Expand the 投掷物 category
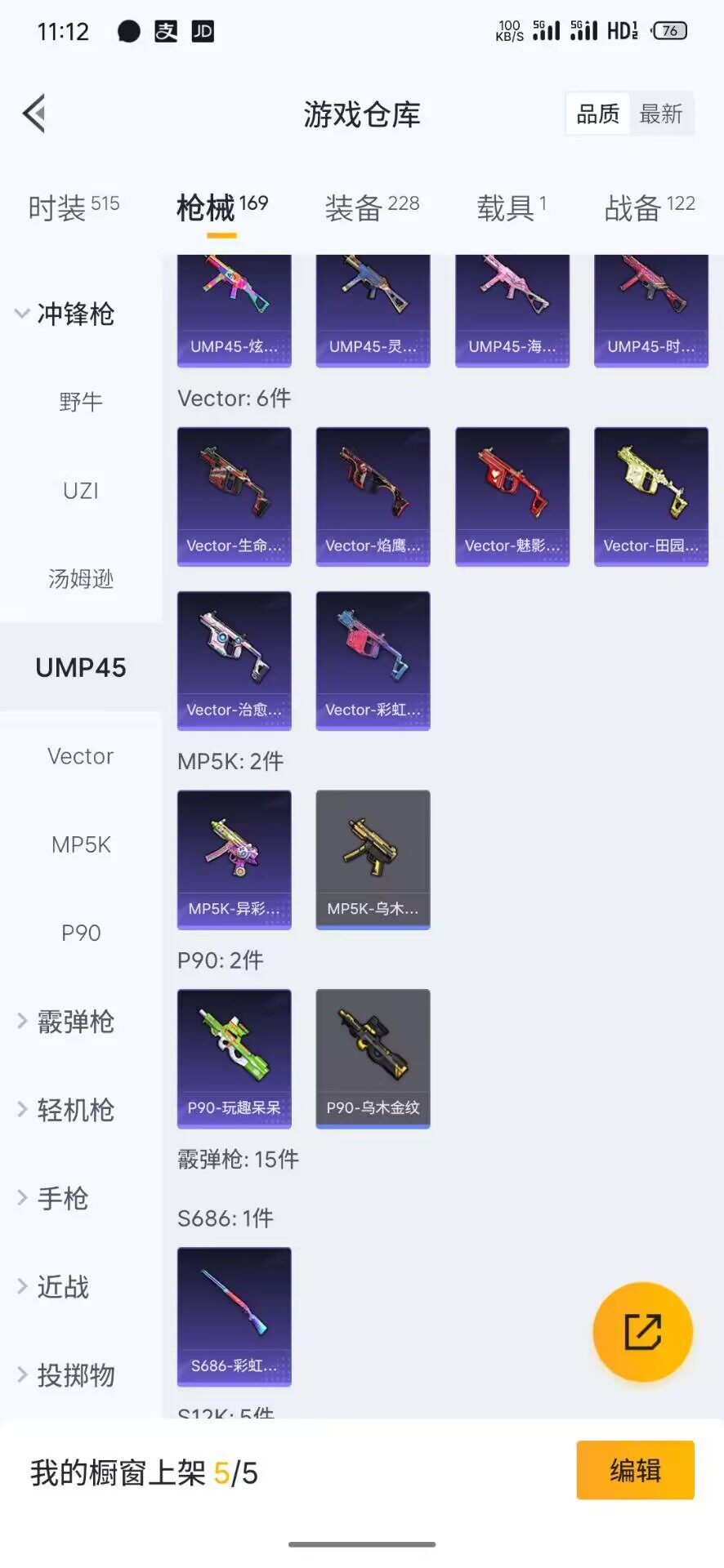724x1568 pixels. [x=65, y=1375]
